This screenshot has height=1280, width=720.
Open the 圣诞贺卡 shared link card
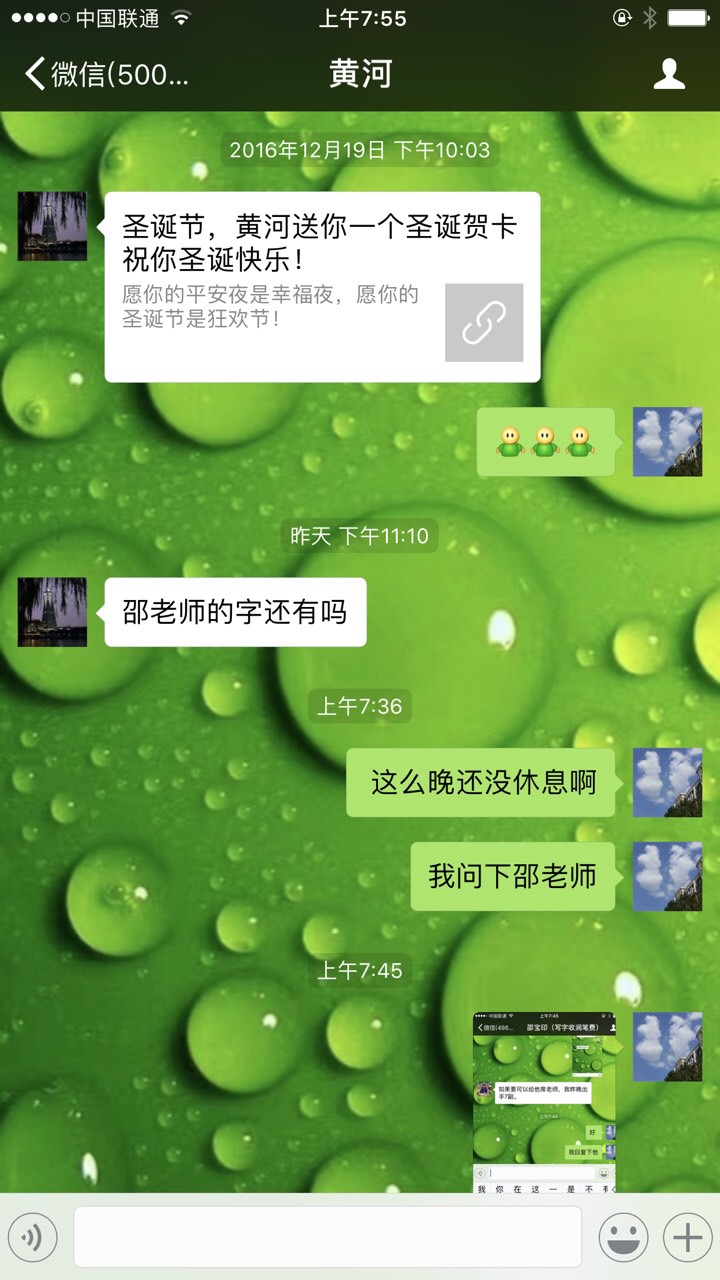coord(322,286)
